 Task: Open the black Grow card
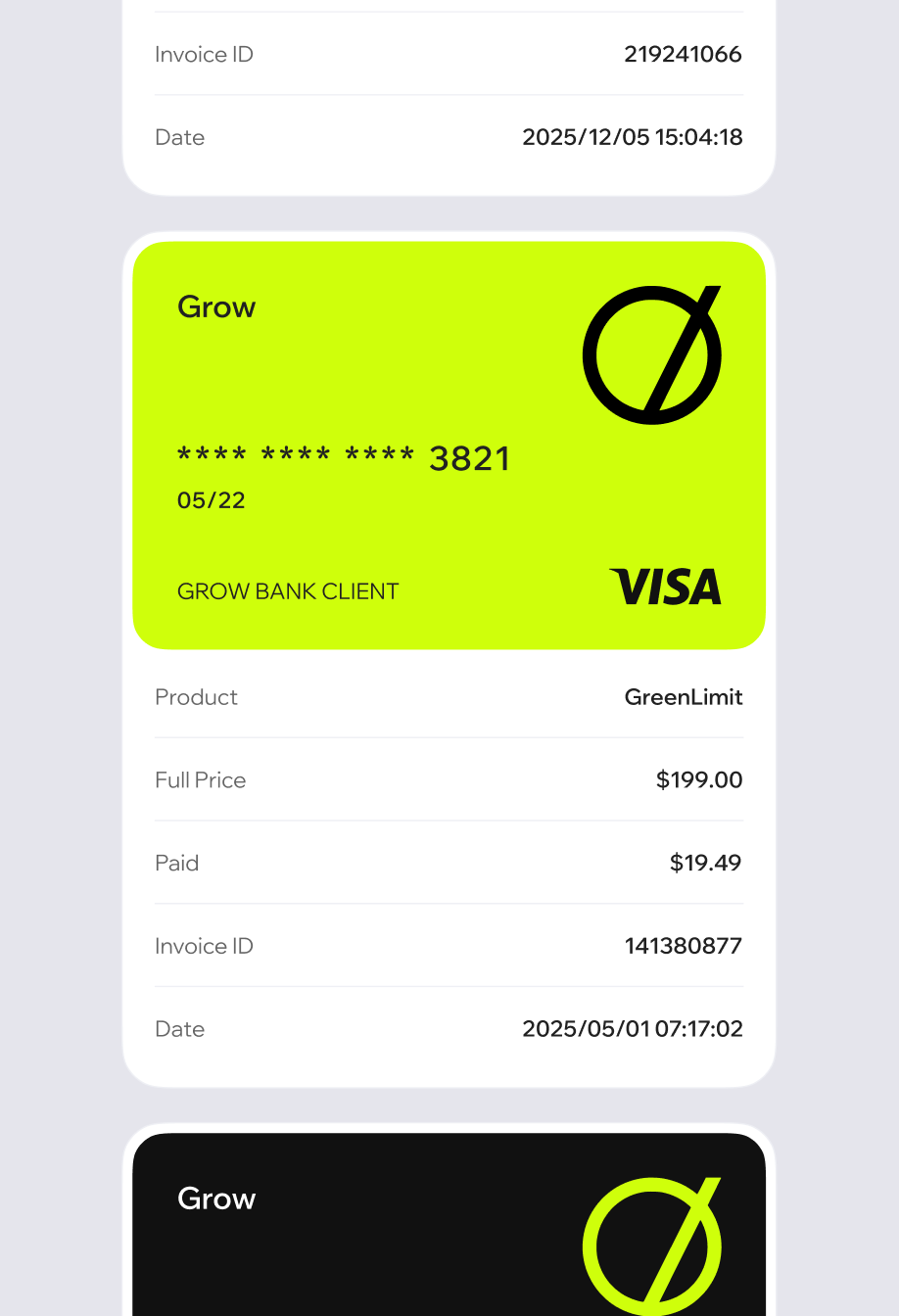(449, 1234)
